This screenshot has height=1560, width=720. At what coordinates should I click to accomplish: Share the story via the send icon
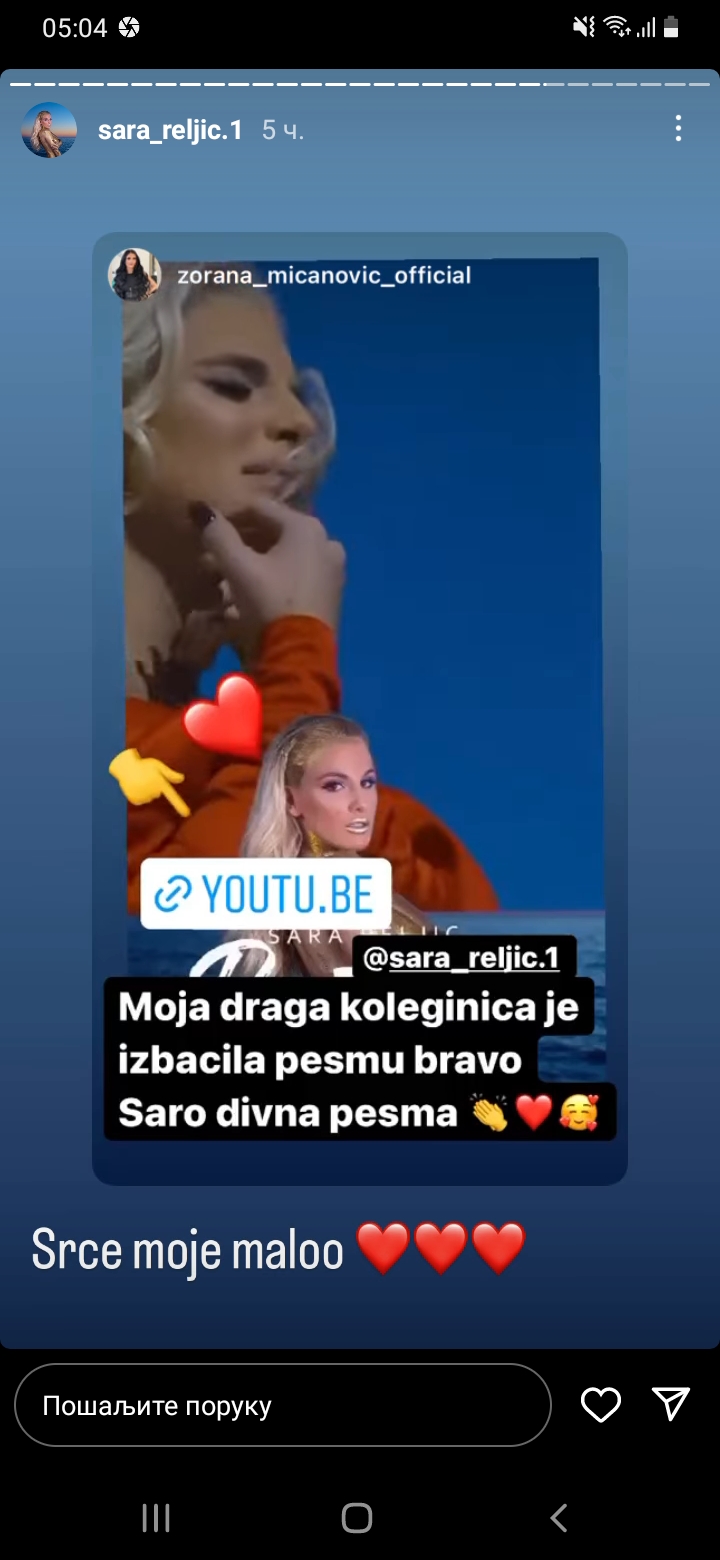coord(671,1404)
